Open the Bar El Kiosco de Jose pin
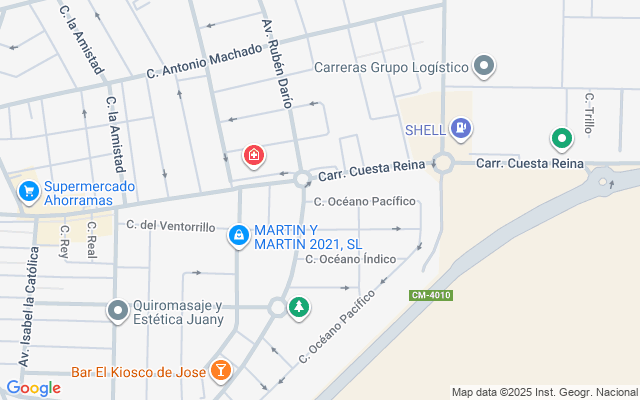640x400 pixels. [x=221, y=372]
